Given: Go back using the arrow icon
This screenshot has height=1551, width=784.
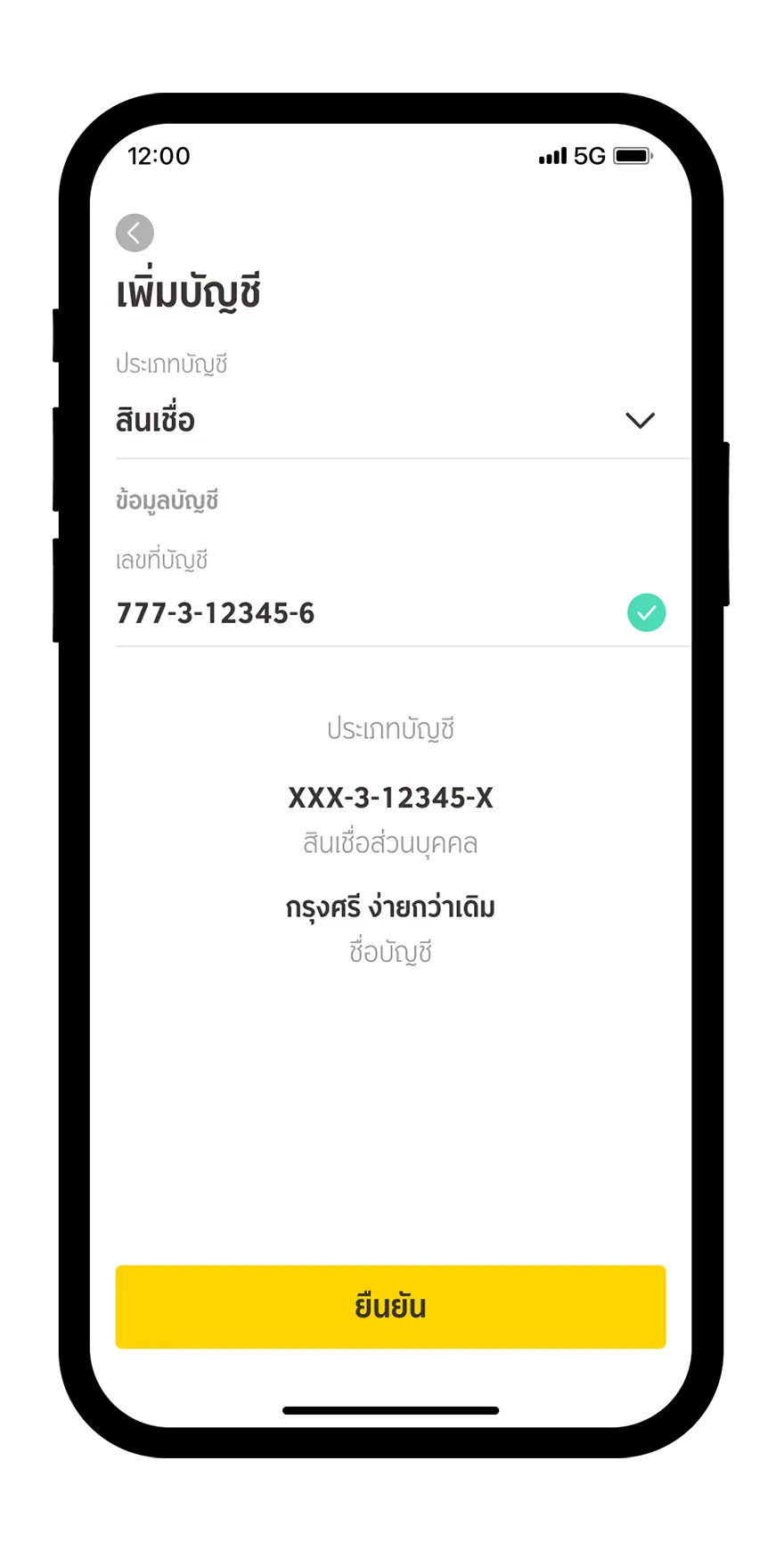Looking at the screenshot, I should pos(135,234).
